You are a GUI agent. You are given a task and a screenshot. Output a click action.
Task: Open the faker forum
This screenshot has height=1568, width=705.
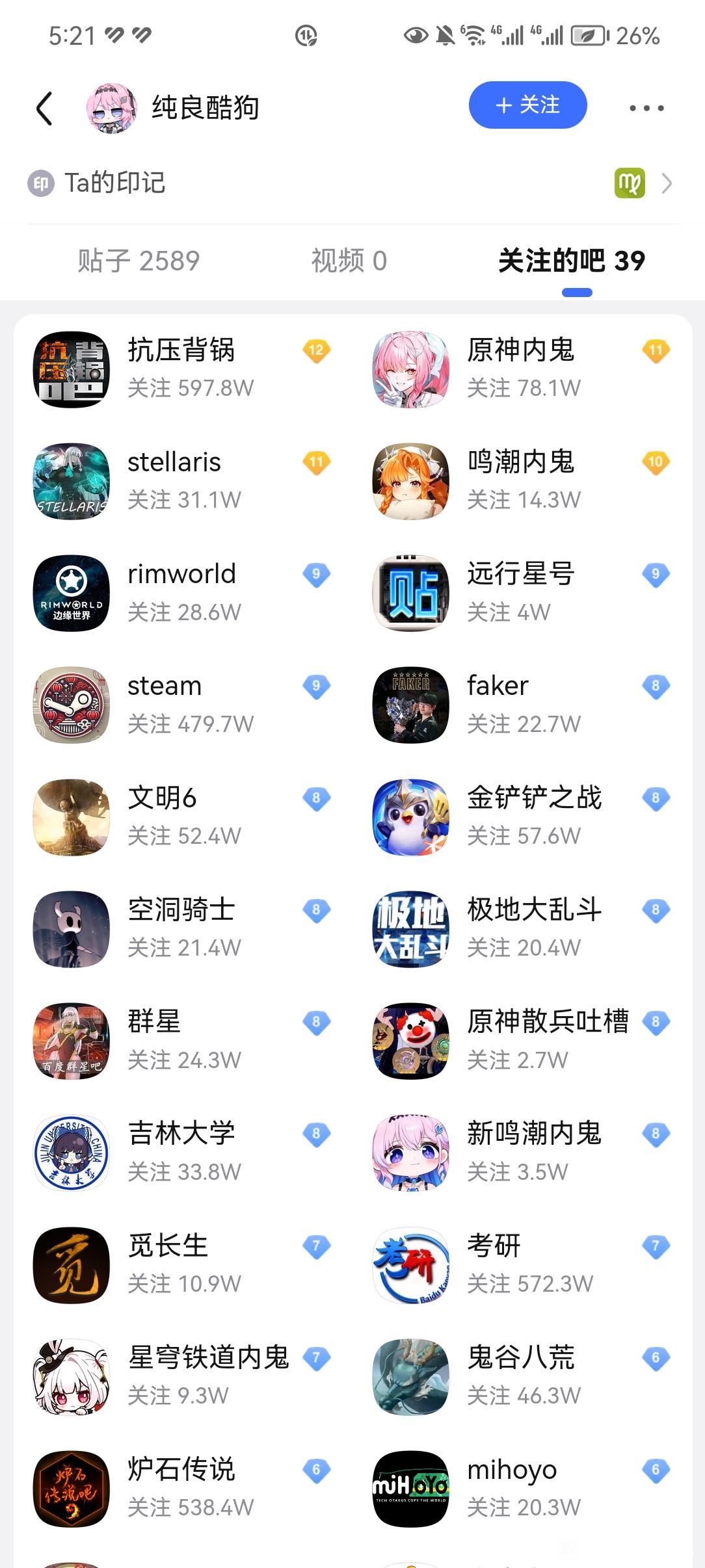pos(522,705)
